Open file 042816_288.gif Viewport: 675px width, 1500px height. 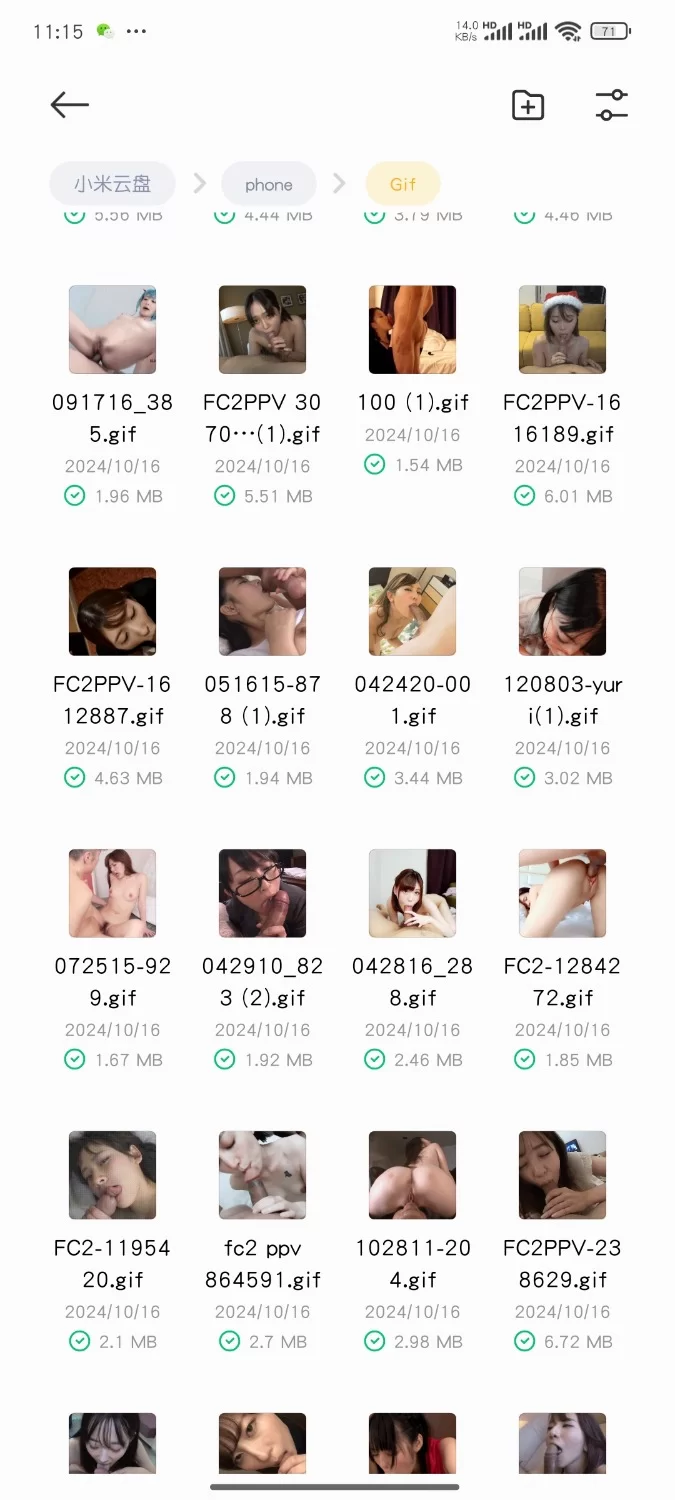tap(412, 894)
